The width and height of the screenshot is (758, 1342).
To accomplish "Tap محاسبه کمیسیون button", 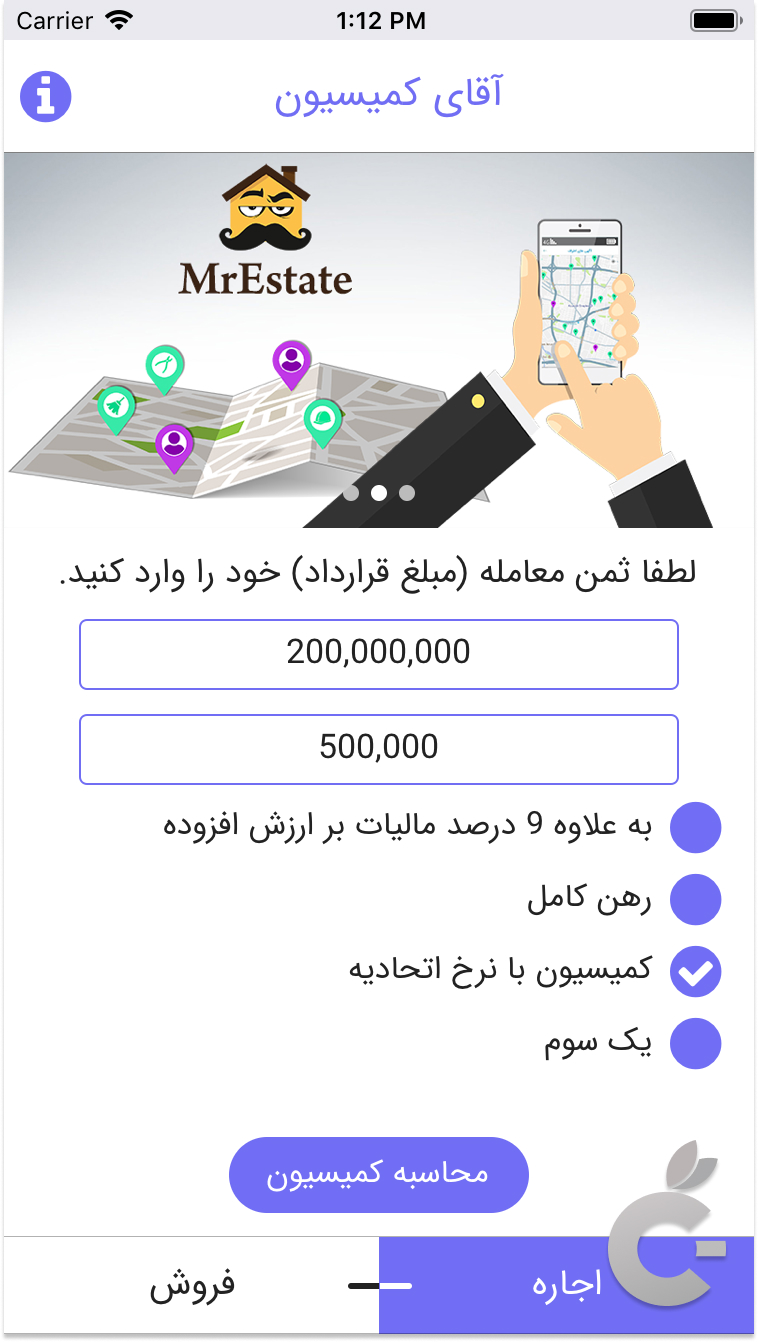I will click(378, 1174).
